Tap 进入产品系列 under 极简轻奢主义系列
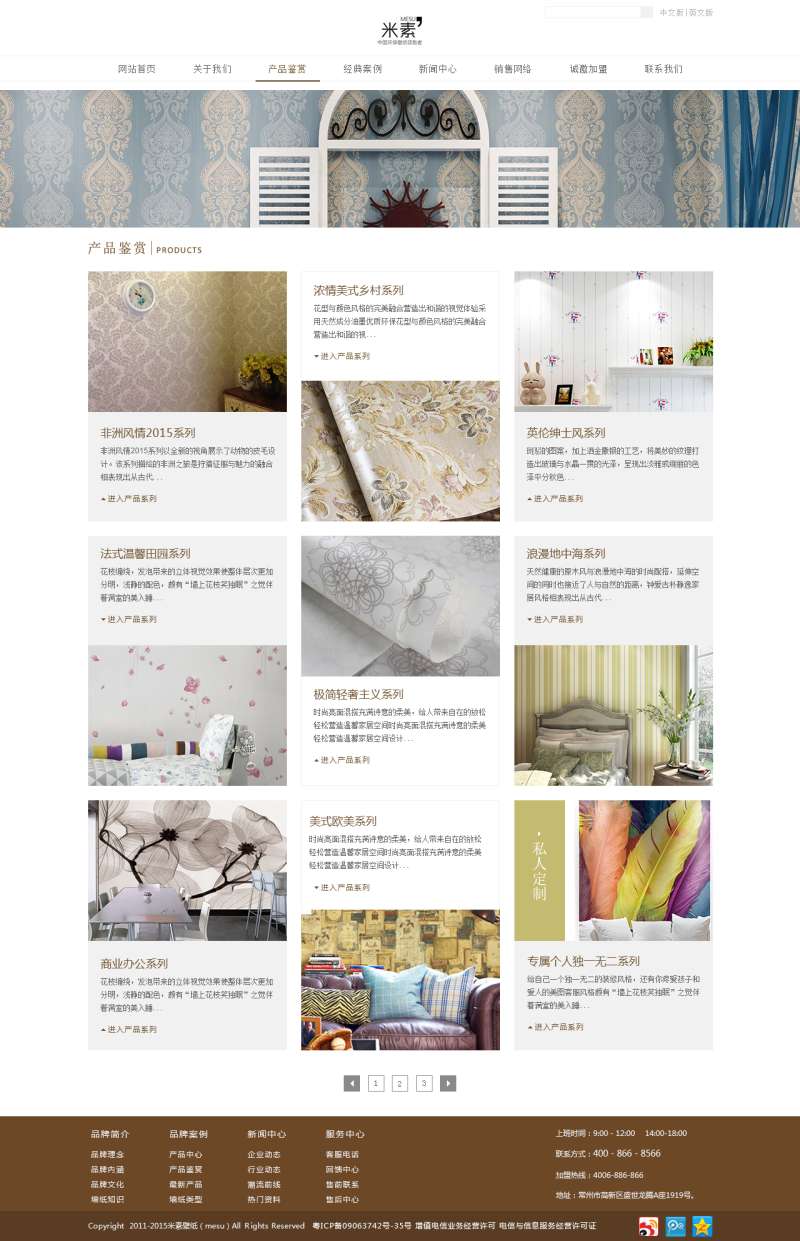This screenshot has width=800, height=1241. pos(342,760)
